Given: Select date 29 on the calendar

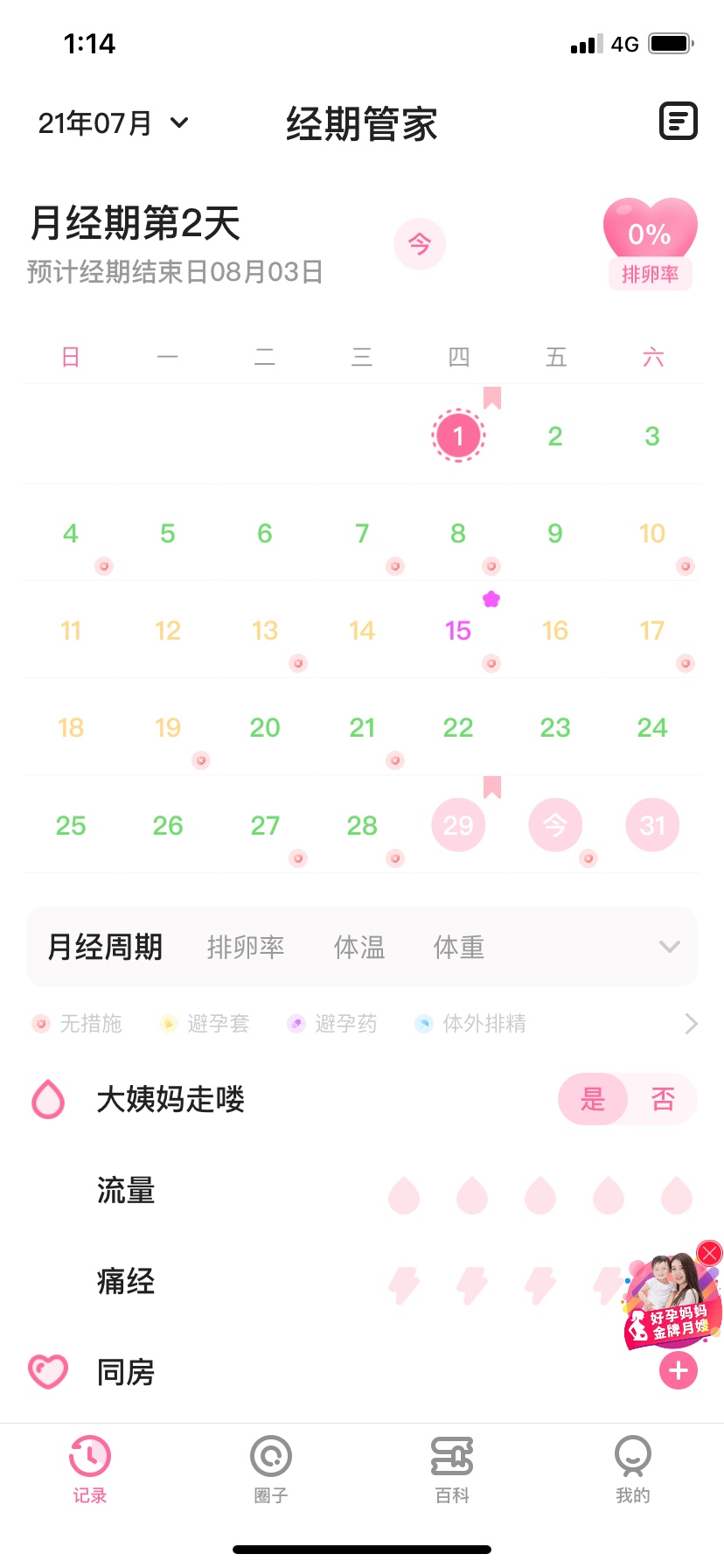Looking at the screenshot, I should pos(458,824).
